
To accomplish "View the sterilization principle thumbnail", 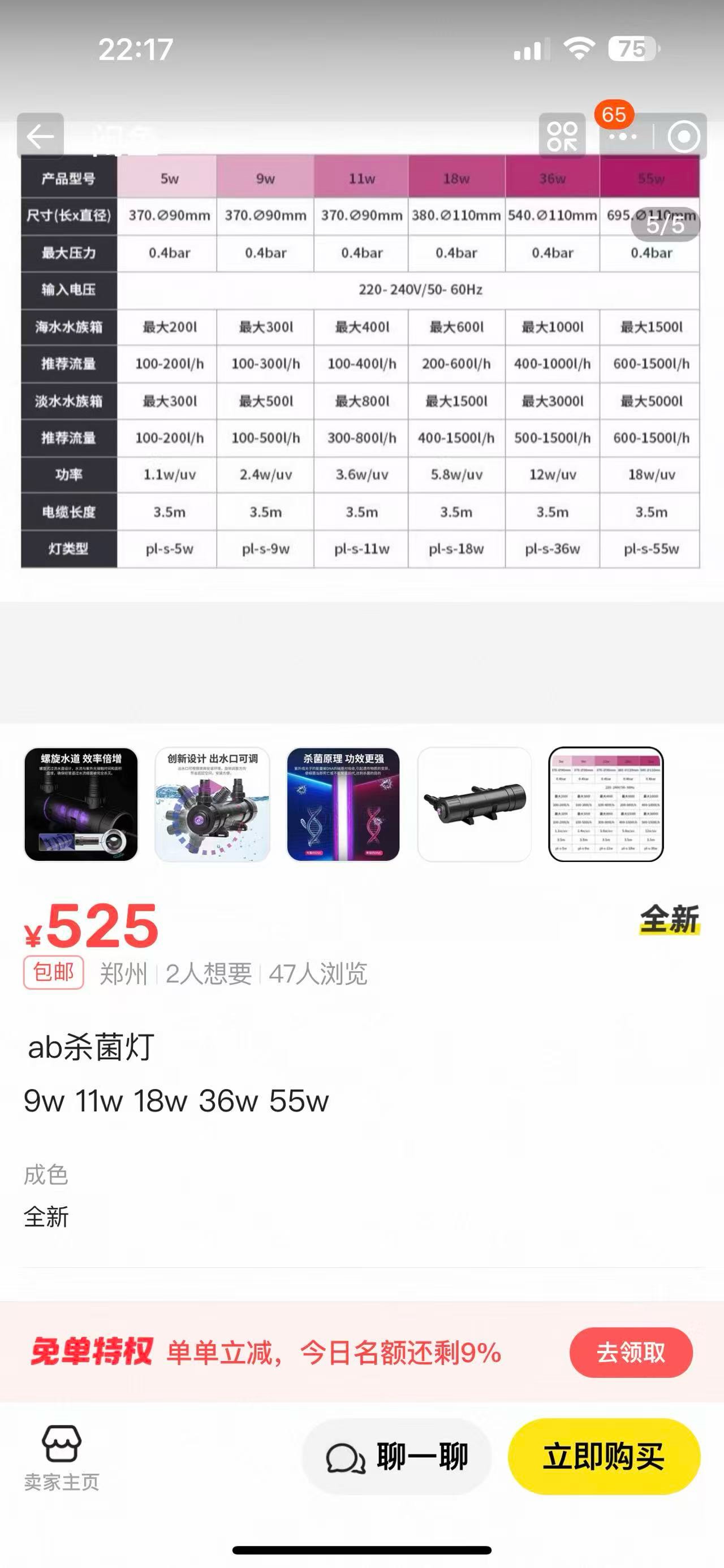I will (343, 803).
